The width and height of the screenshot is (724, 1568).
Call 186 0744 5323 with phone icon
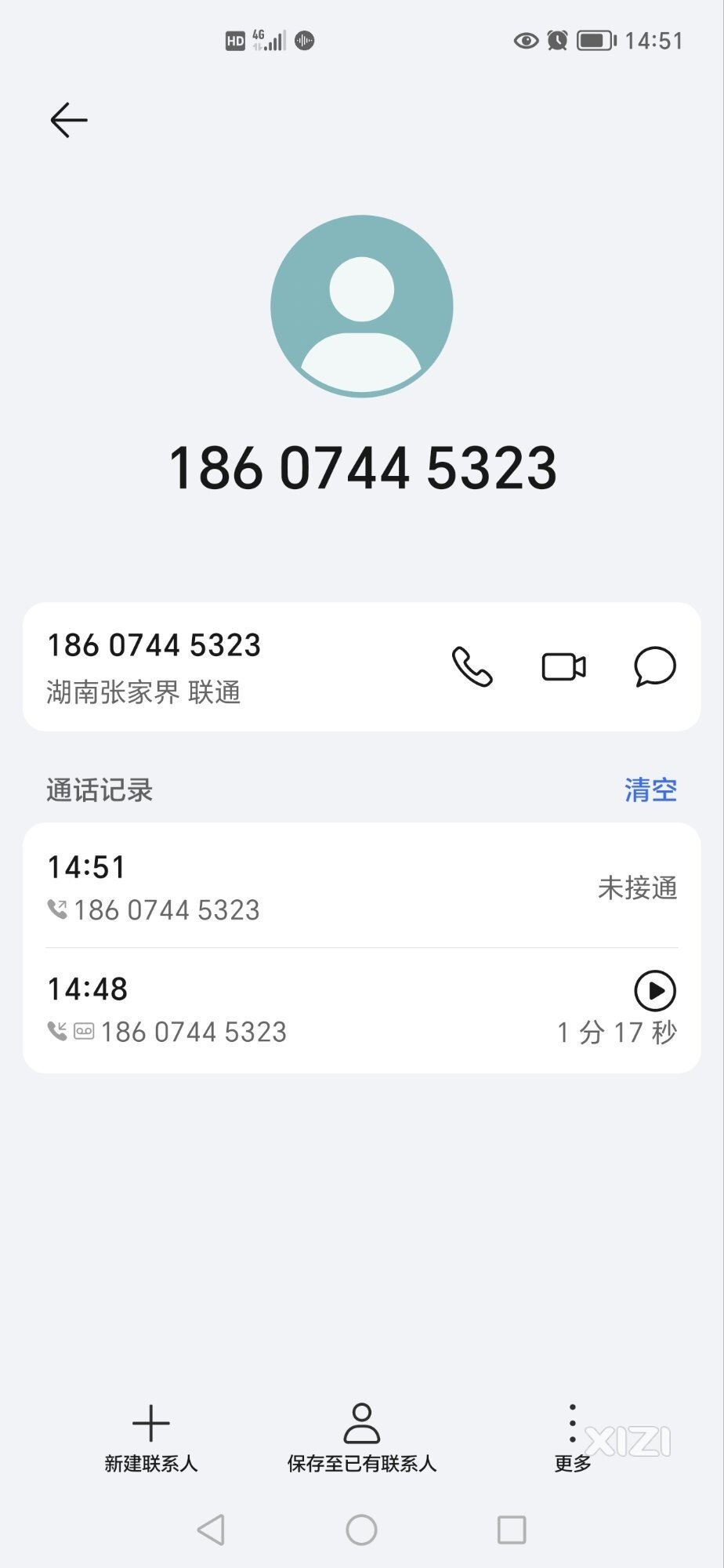coord(472,667)
